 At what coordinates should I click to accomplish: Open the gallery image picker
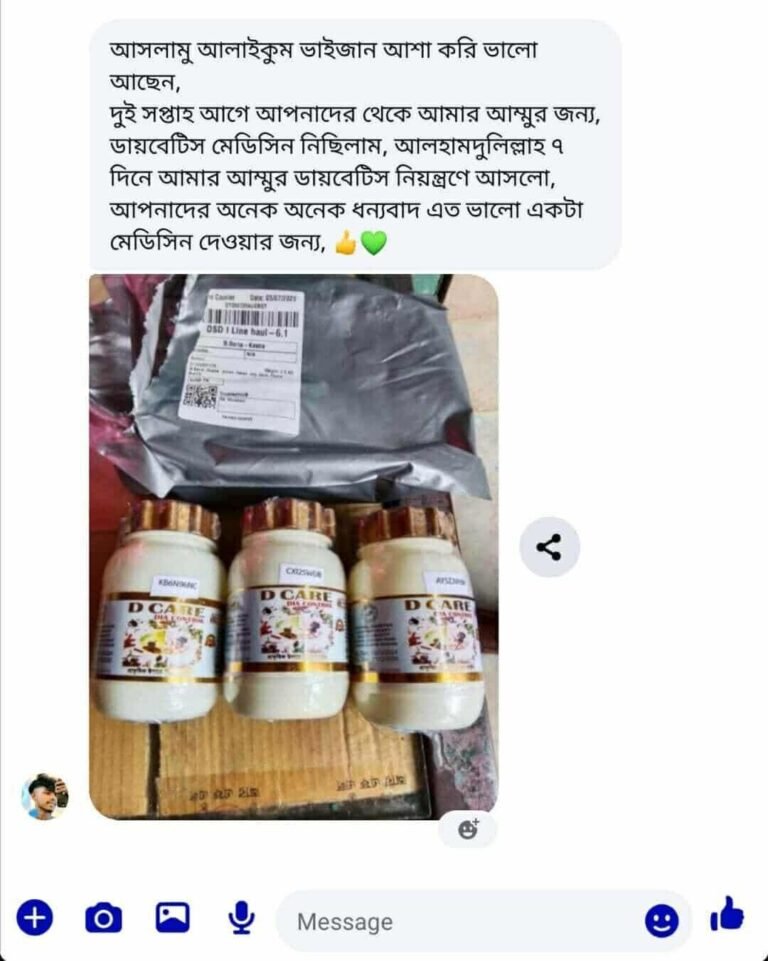[172, 917]
